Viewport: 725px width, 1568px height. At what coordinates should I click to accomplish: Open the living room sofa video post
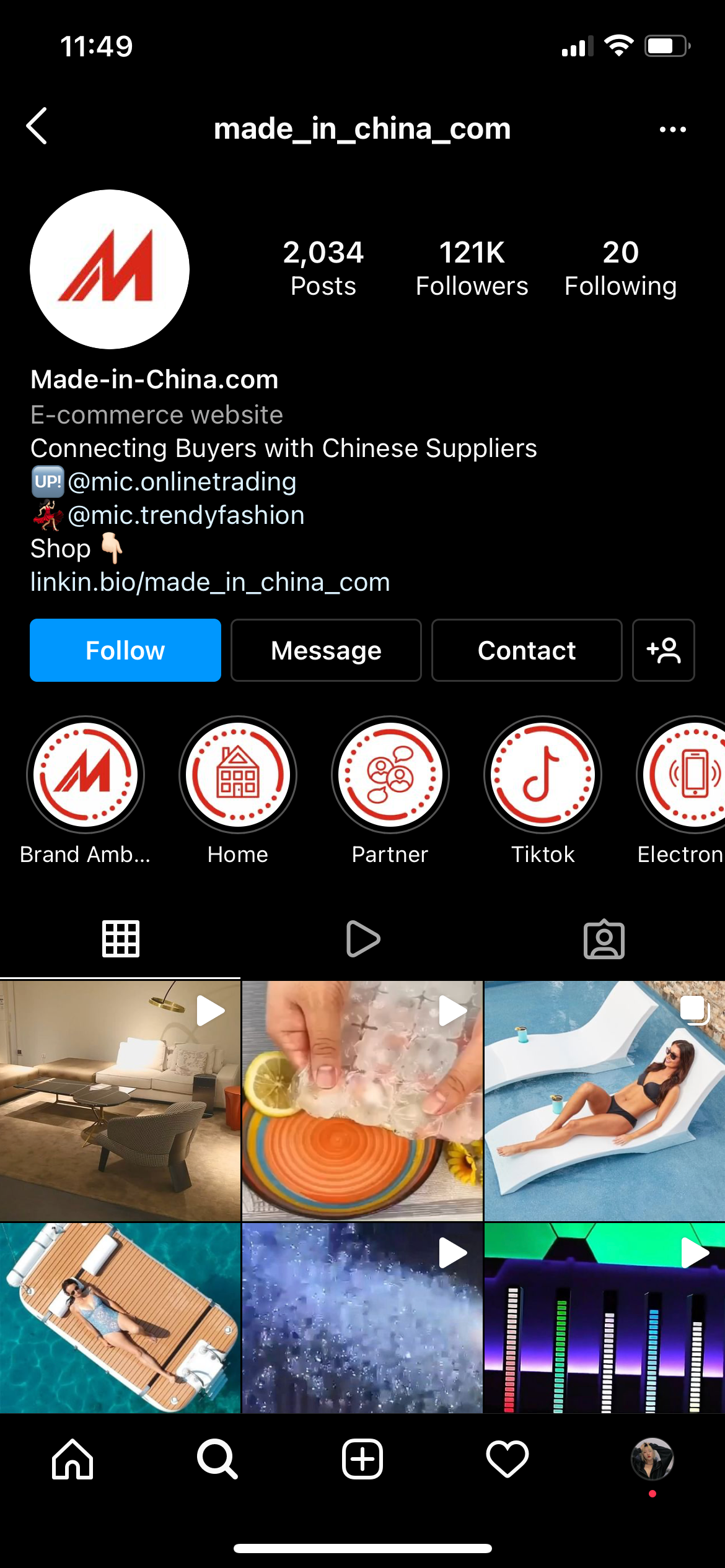click(120, 1100)
